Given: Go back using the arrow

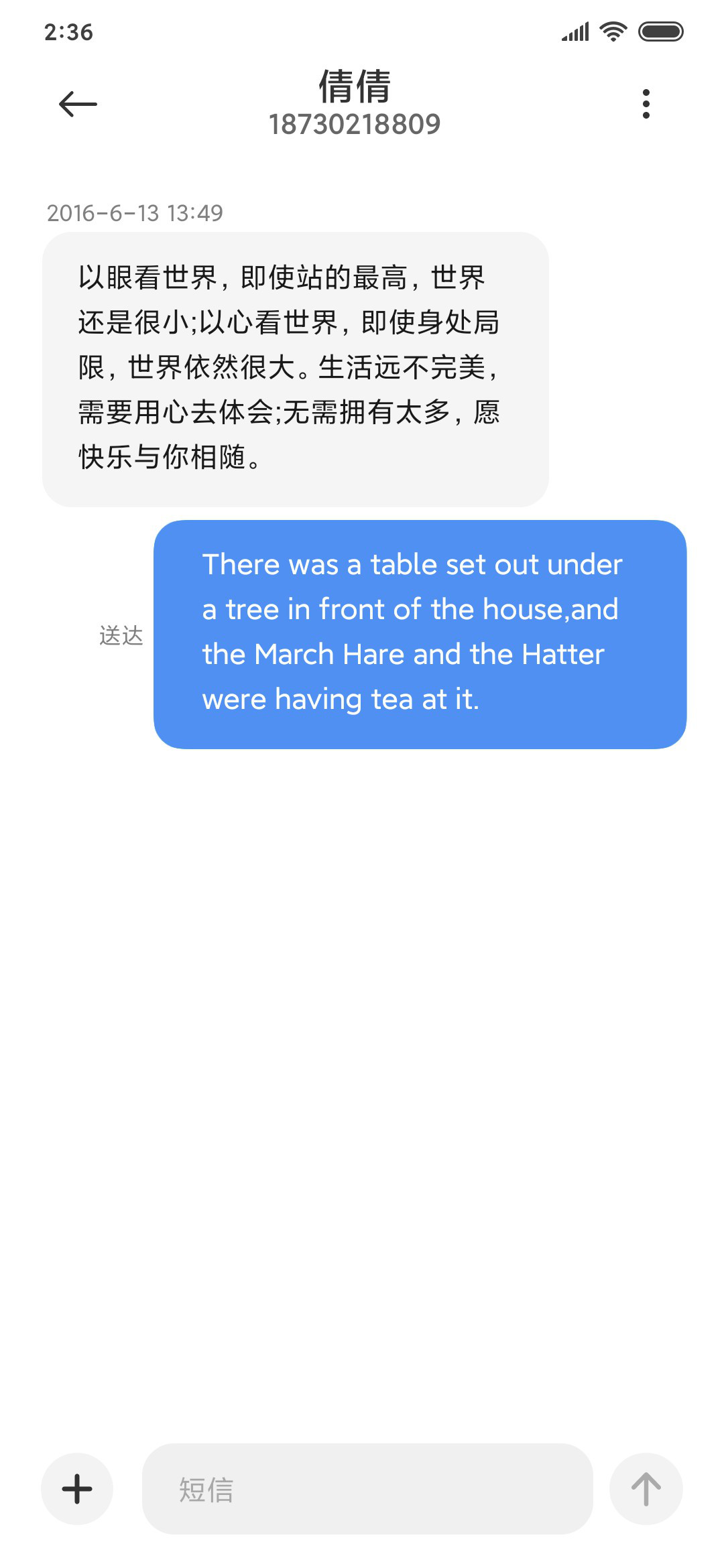Looking at the screenshot, I should [x=78, y=104].
